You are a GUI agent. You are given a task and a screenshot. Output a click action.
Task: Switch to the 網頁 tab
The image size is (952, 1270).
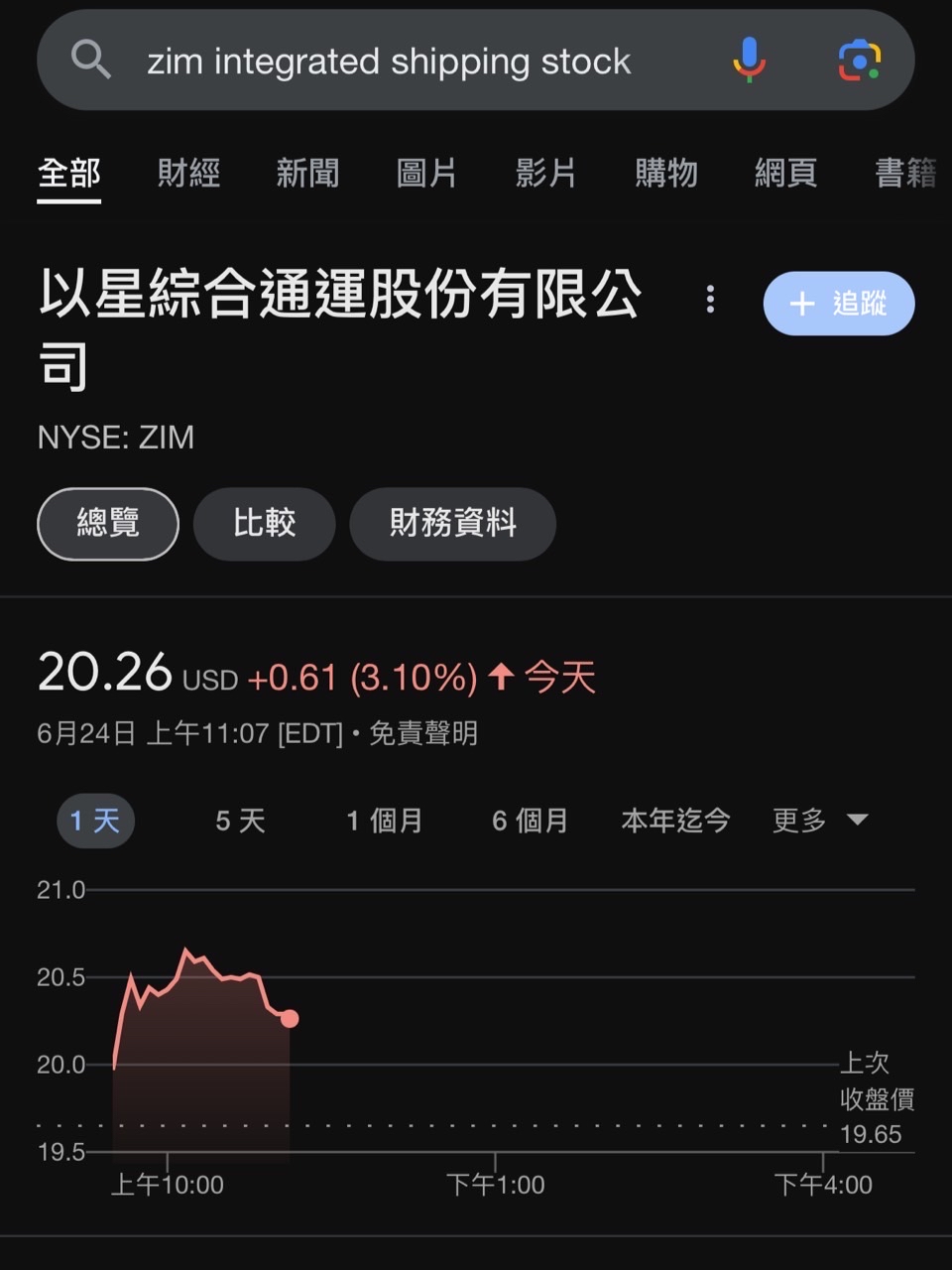pyautogui.click(x=785, y=174)
